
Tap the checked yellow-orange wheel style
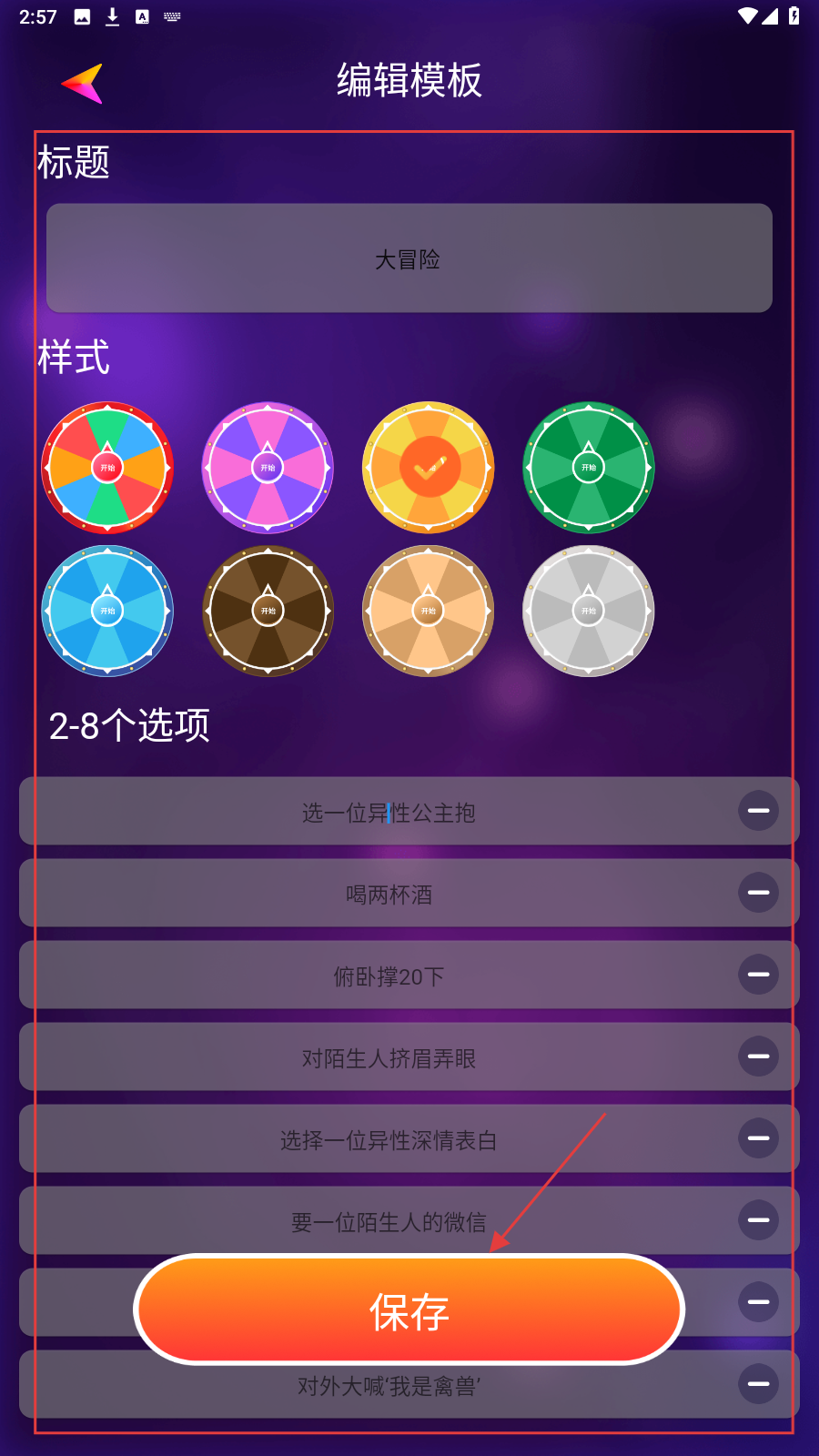pos(429,468)
